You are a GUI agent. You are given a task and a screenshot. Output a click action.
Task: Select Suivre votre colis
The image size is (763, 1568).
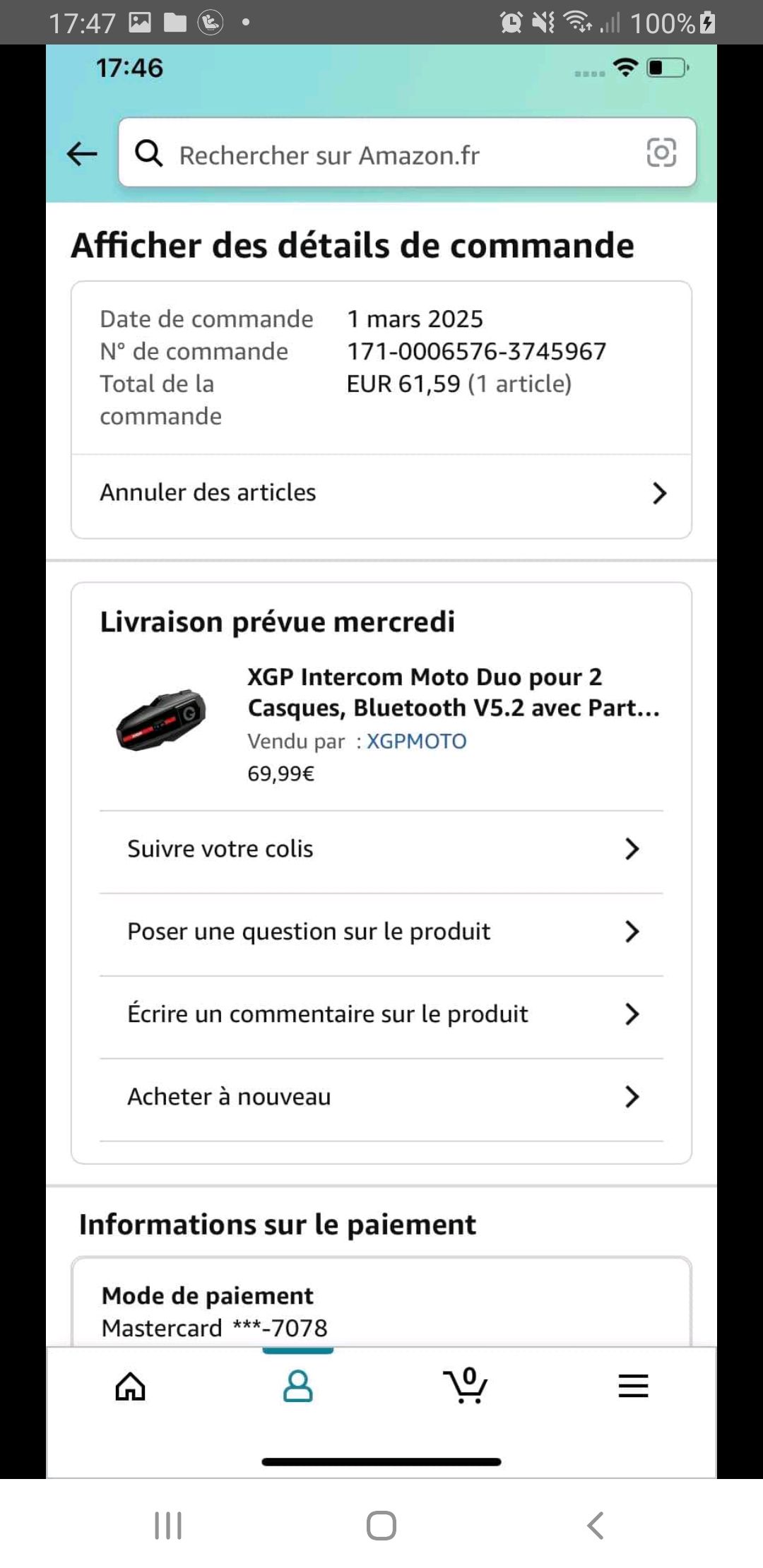pos(381,849)
